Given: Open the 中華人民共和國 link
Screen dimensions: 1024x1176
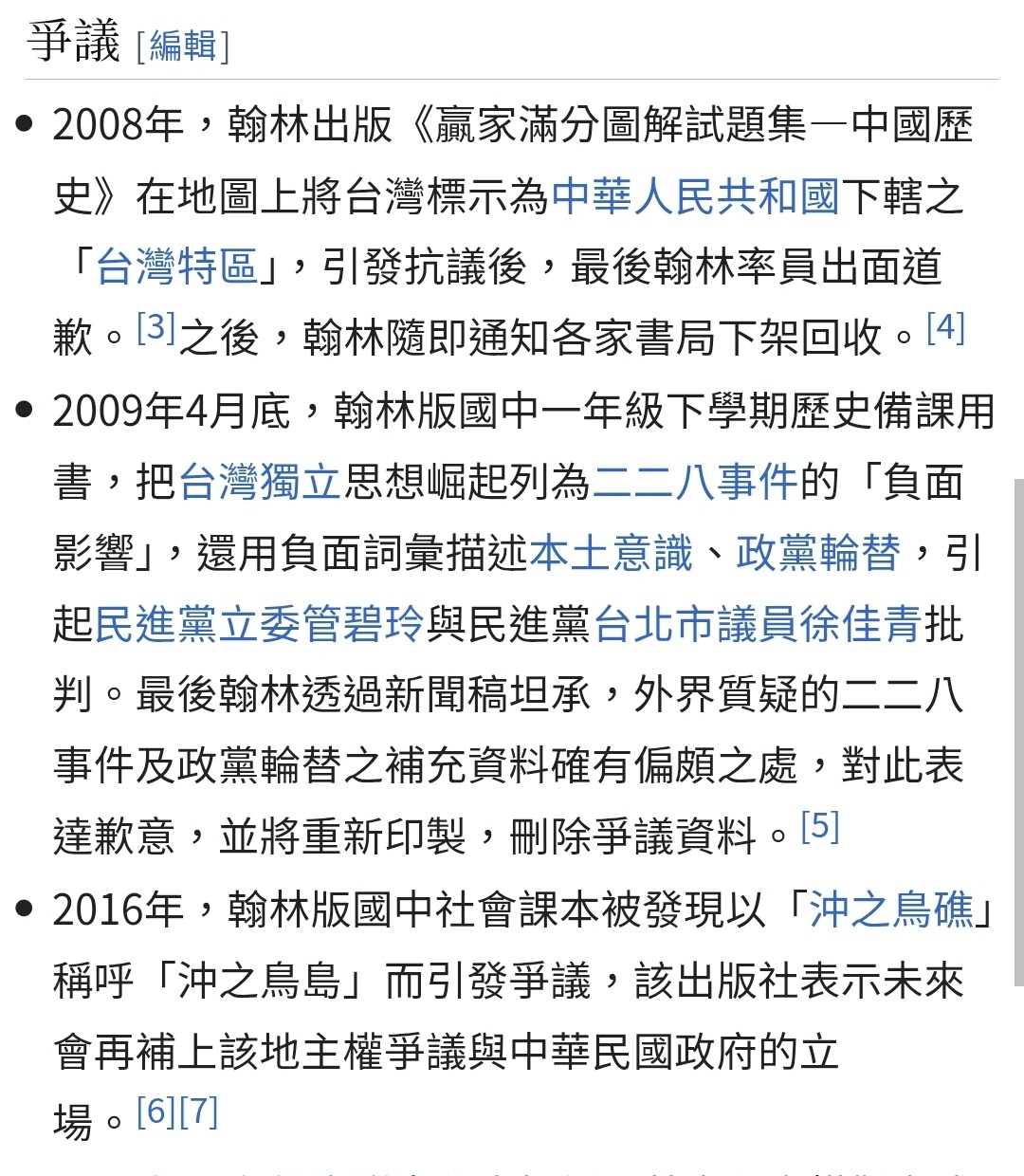Looking at the screenshot, I should (x=695, y=196).
